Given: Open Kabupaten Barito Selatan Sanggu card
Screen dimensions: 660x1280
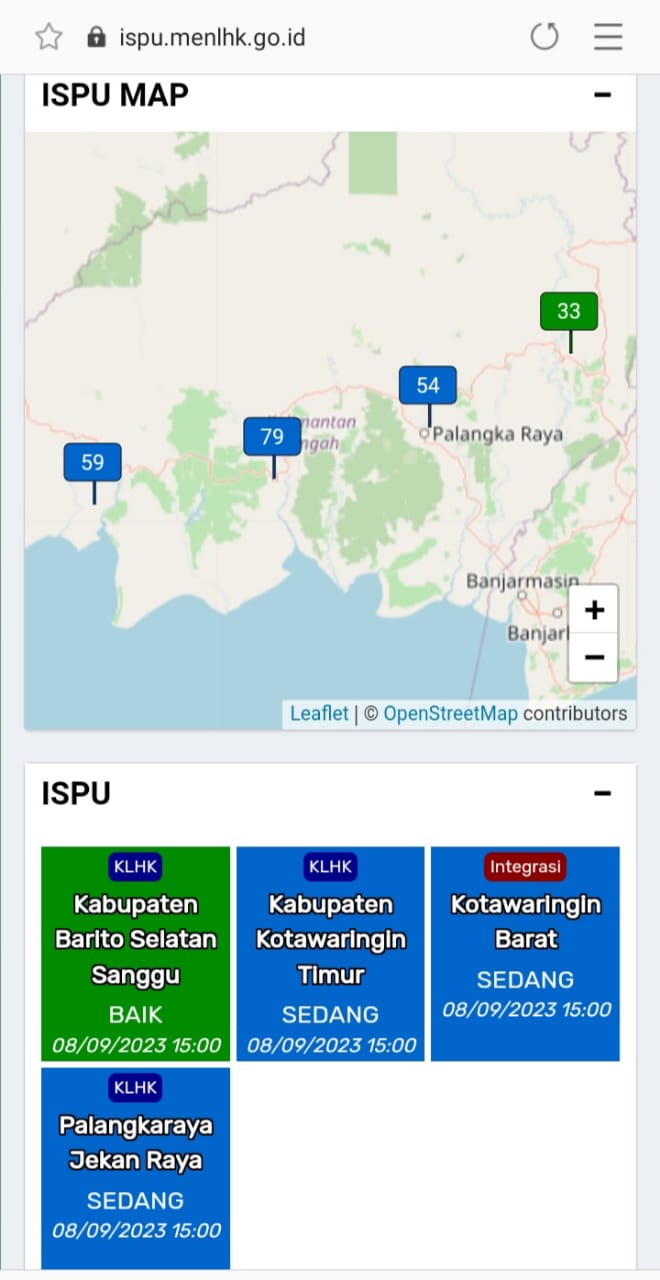Looking at the screenshot, I should click(x=136, y=953).
